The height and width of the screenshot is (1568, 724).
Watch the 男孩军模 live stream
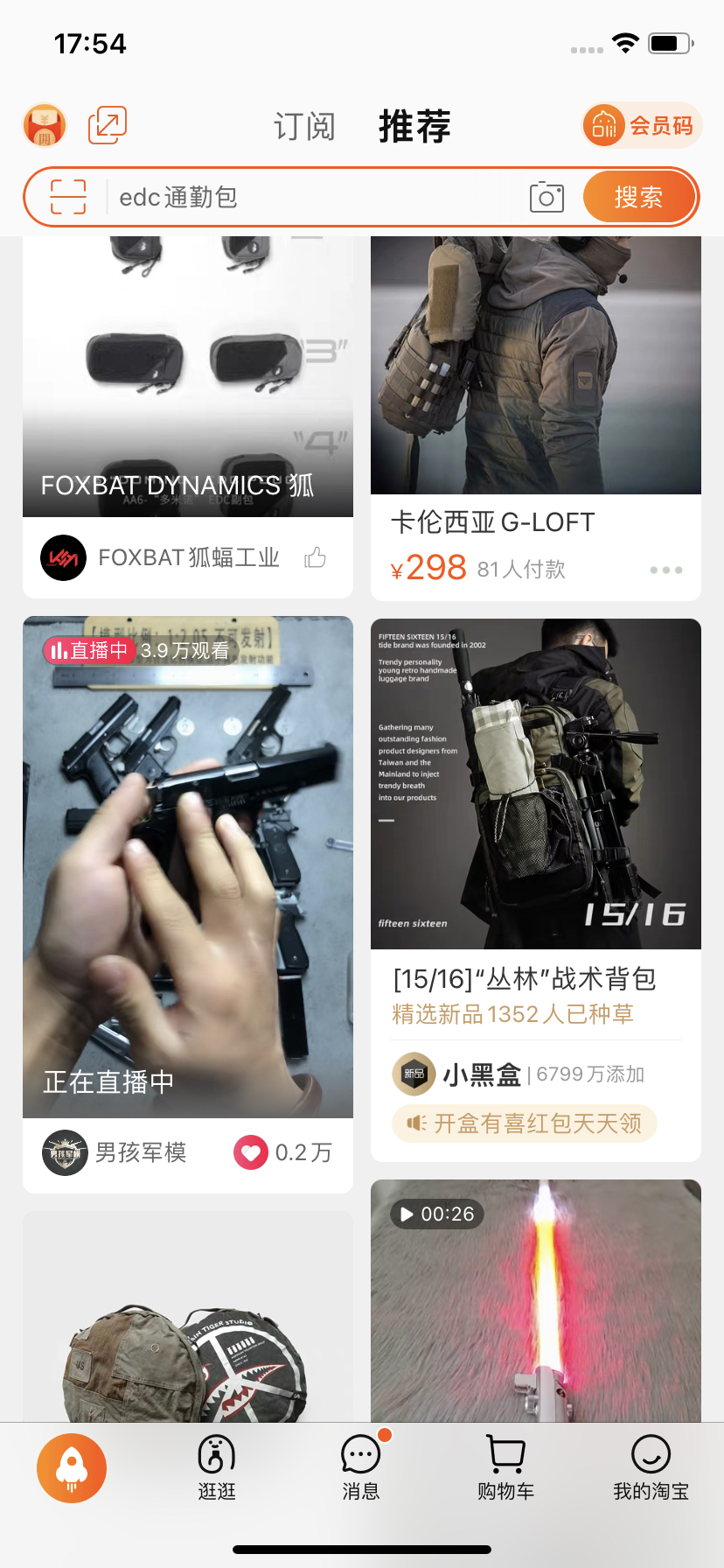(187, 866)
